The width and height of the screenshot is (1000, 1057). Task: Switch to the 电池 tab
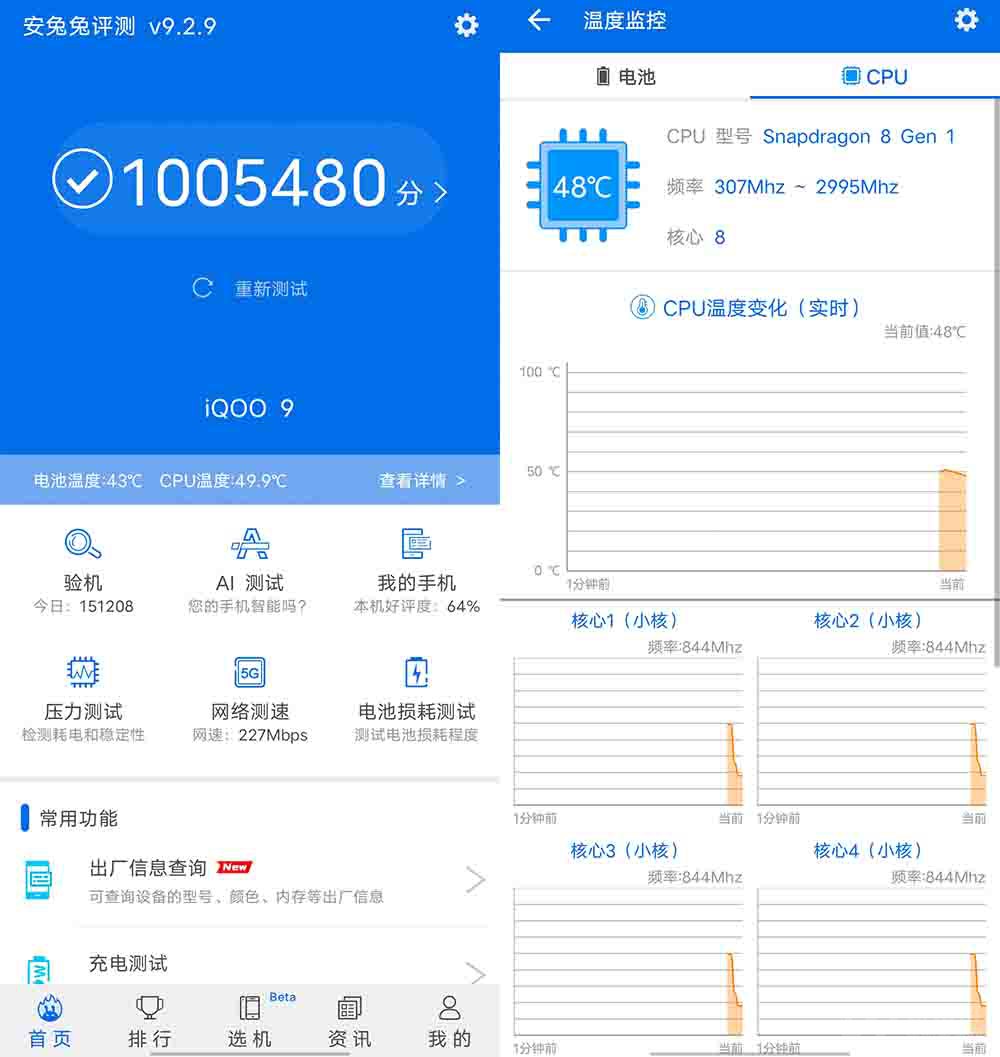(x=625, y=77)
